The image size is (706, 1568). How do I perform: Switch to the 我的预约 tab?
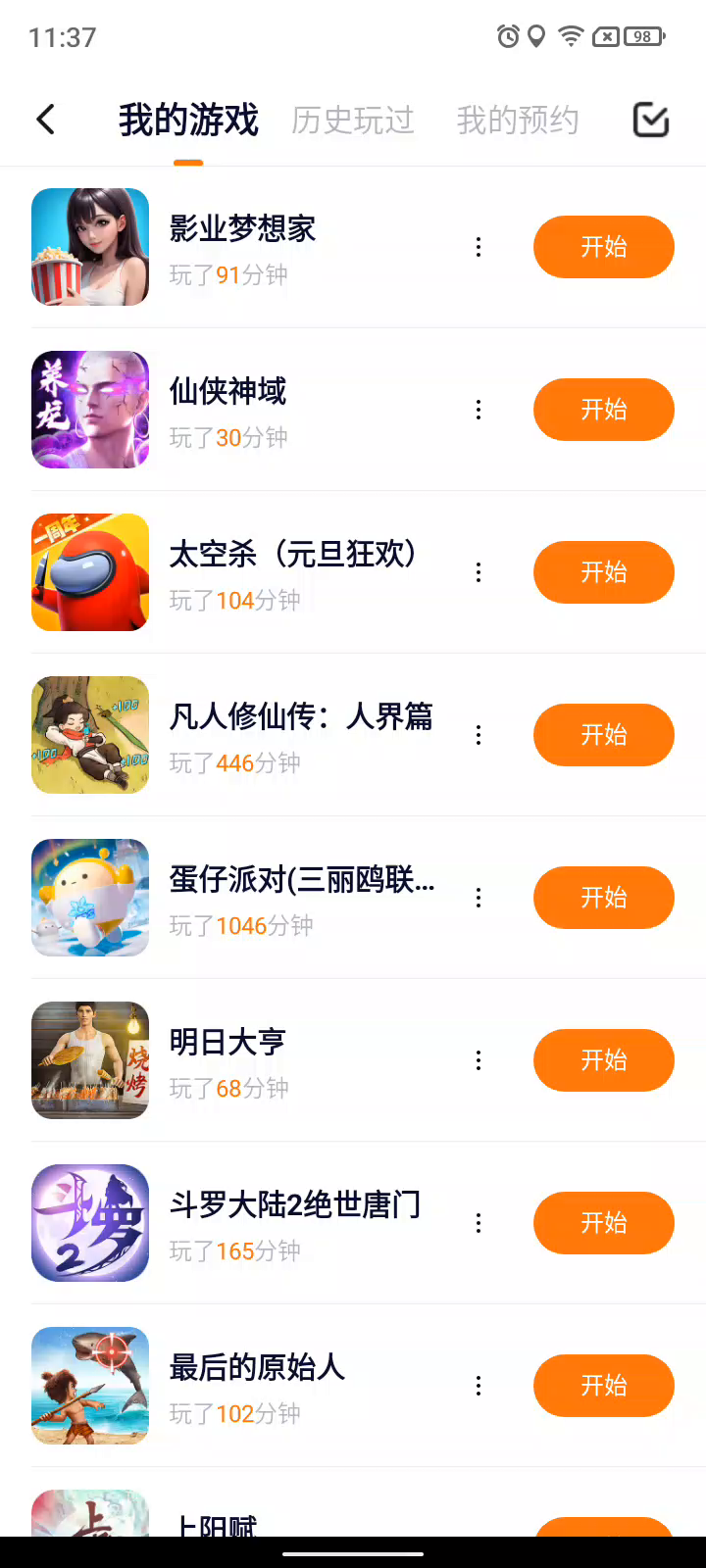(x=518, y=121)
